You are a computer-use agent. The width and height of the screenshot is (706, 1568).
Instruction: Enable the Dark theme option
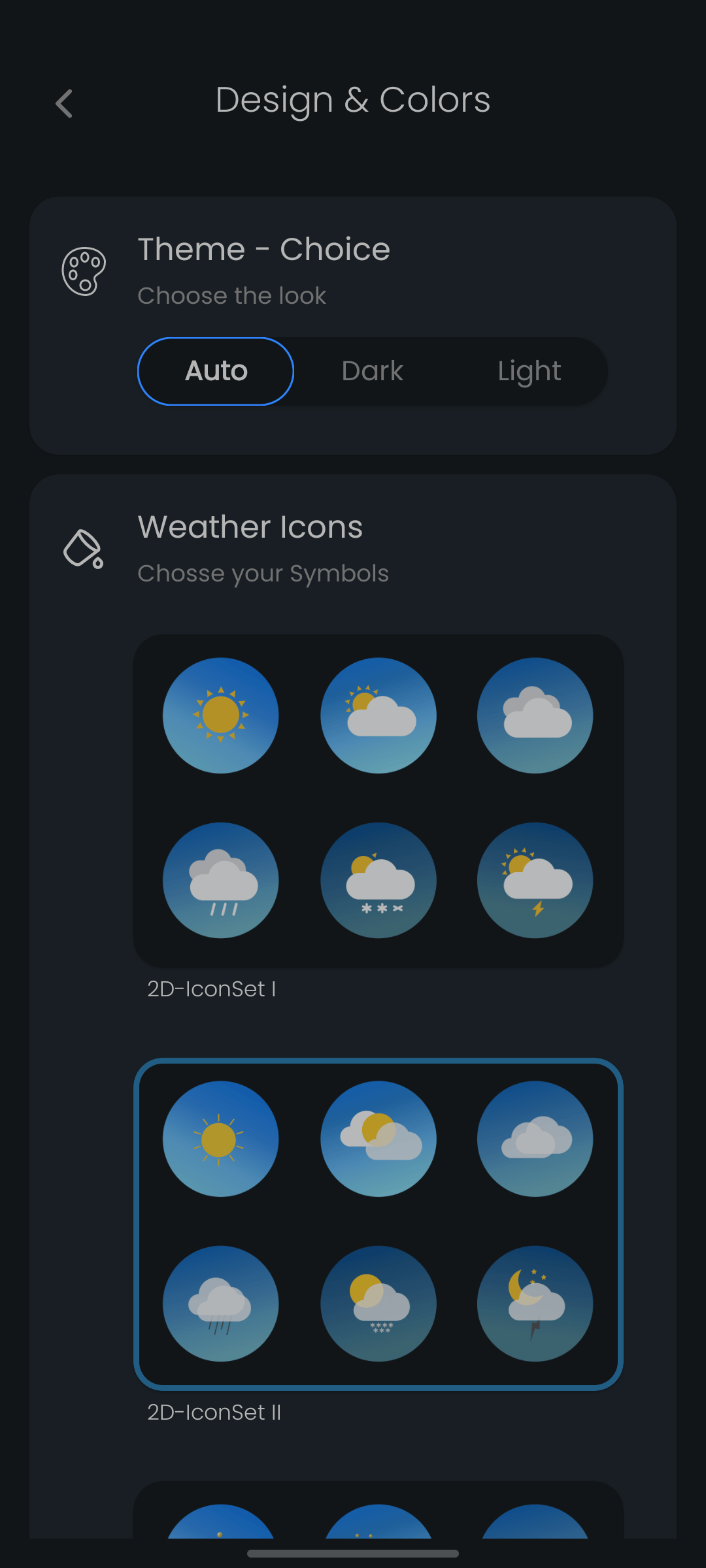tap(372, 370)
